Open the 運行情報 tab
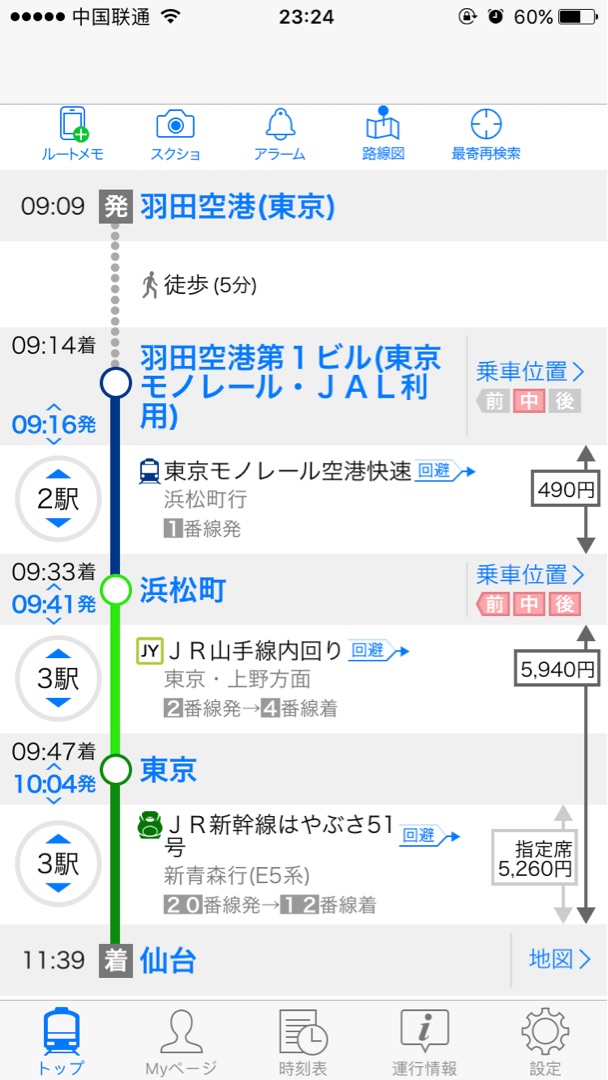Screen dimensions: 608x1080 pos(424,1040)
